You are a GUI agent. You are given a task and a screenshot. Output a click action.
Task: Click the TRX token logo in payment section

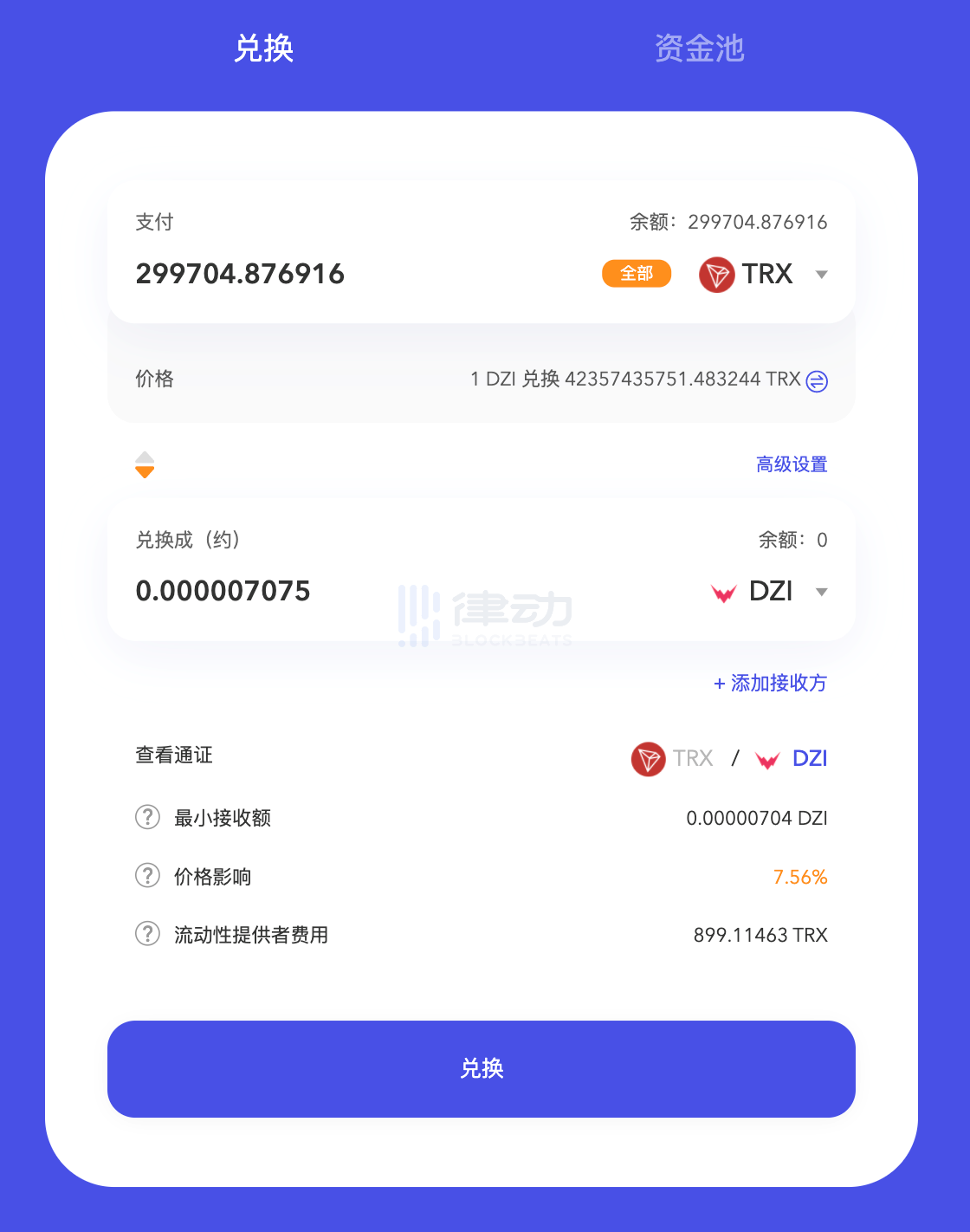715,275
